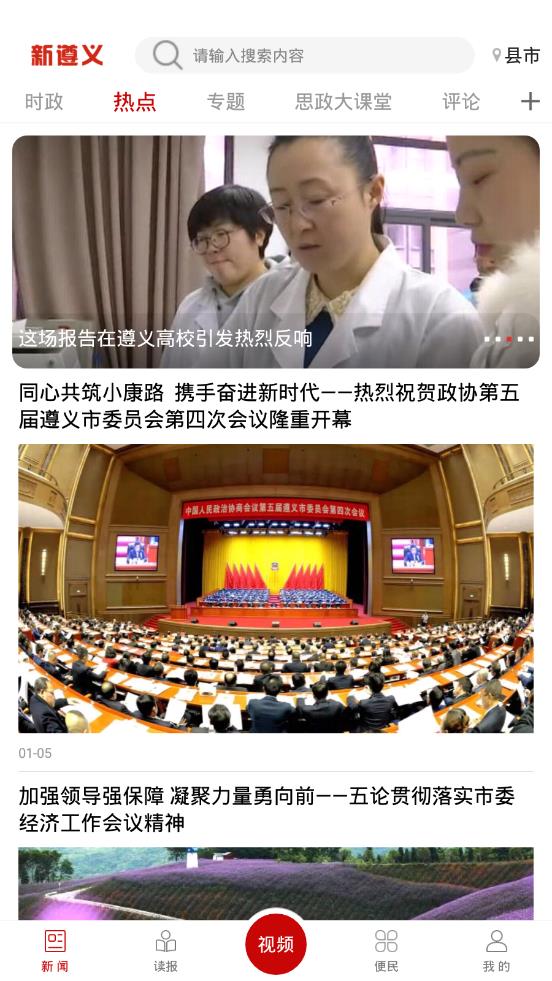View the conference hall photo article
Viewport: 552px width, 981px height.
(x=276, y=588)
